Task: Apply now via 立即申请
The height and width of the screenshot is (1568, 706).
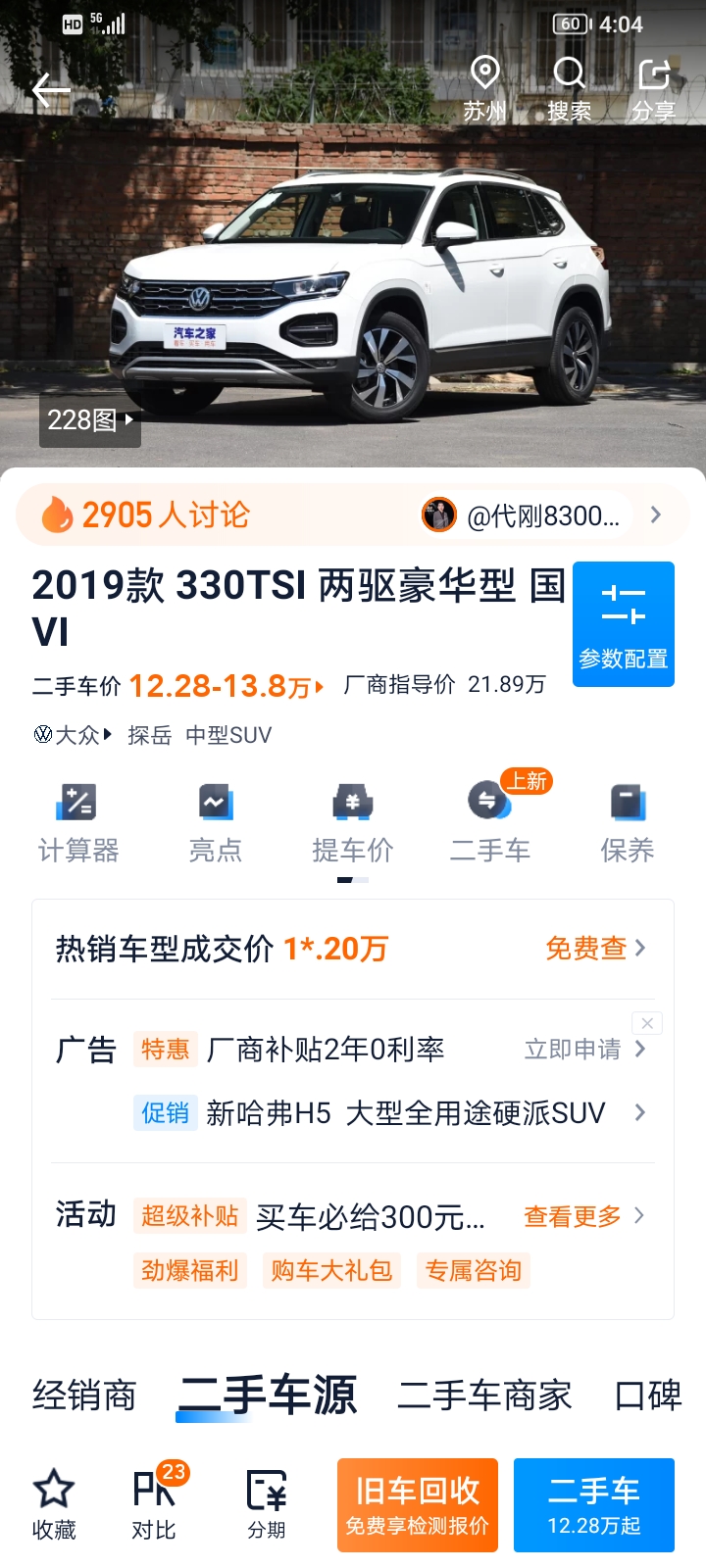Action: tap(584, 1050)
